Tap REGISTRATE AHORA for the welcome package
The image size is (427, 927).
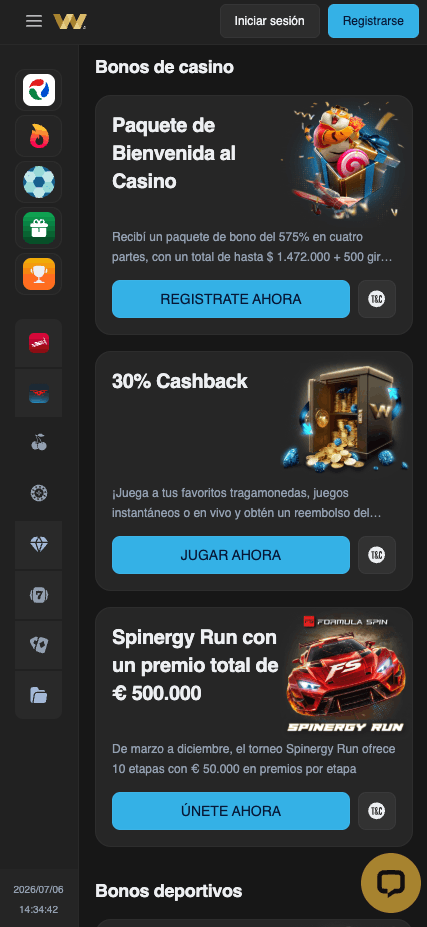tap(231, 299)
